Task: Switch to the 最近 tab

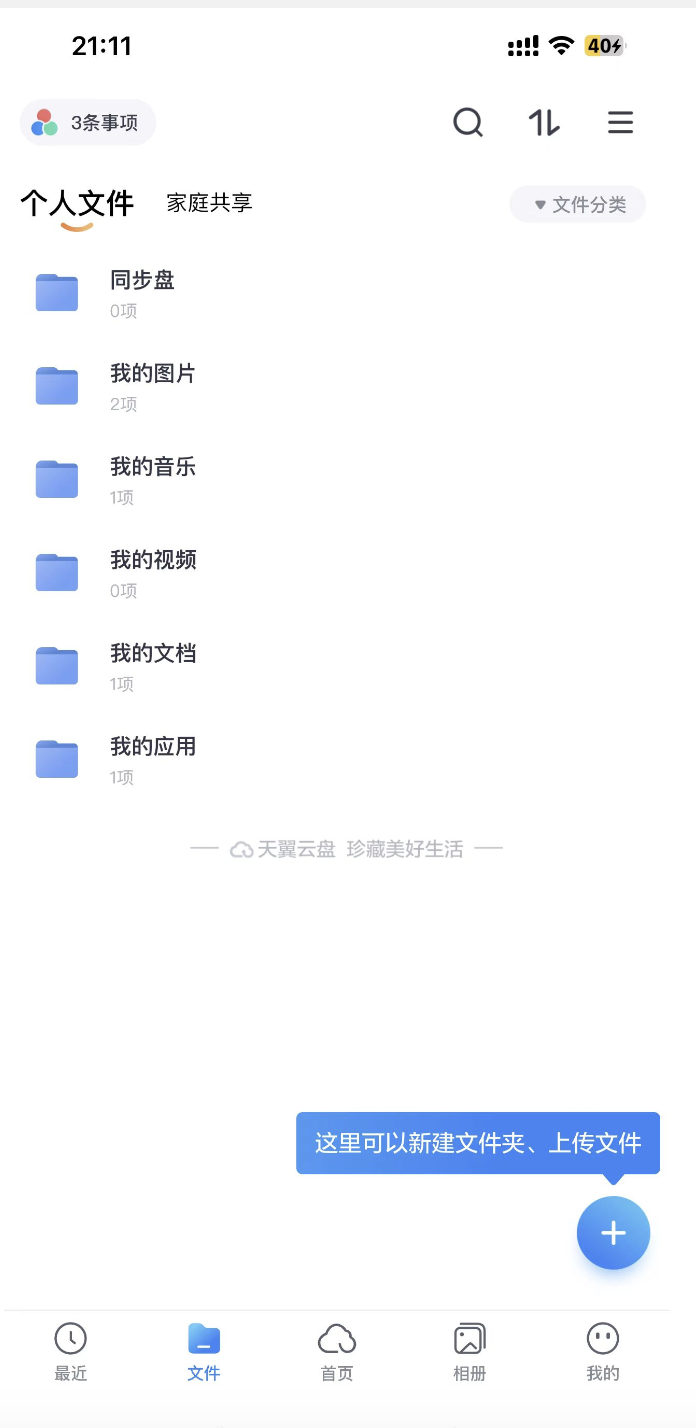Action: pyautogui.click(x=71, y=1352)
